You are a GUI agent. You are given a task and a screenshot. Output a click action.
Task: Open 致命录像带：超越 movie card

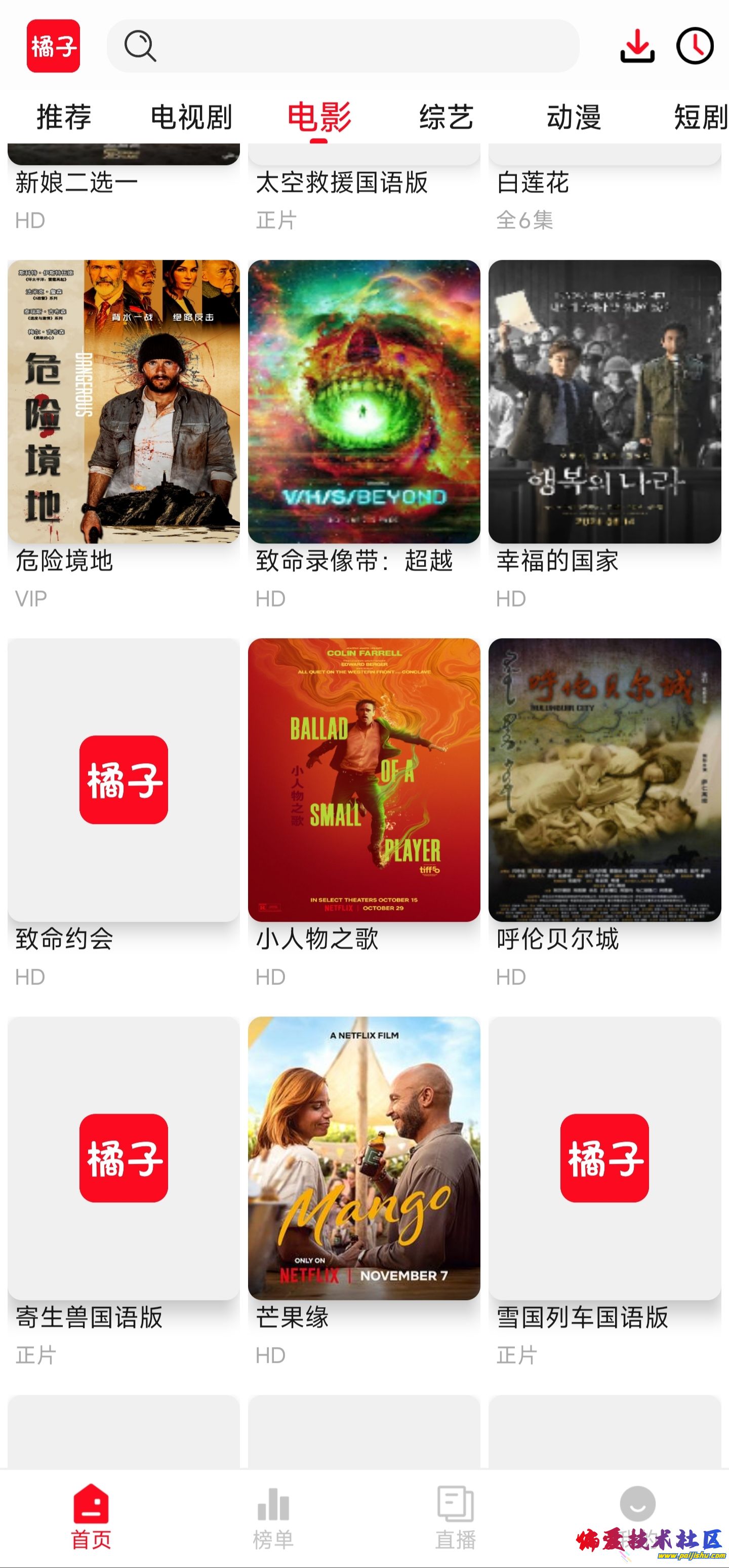[364, 402]
